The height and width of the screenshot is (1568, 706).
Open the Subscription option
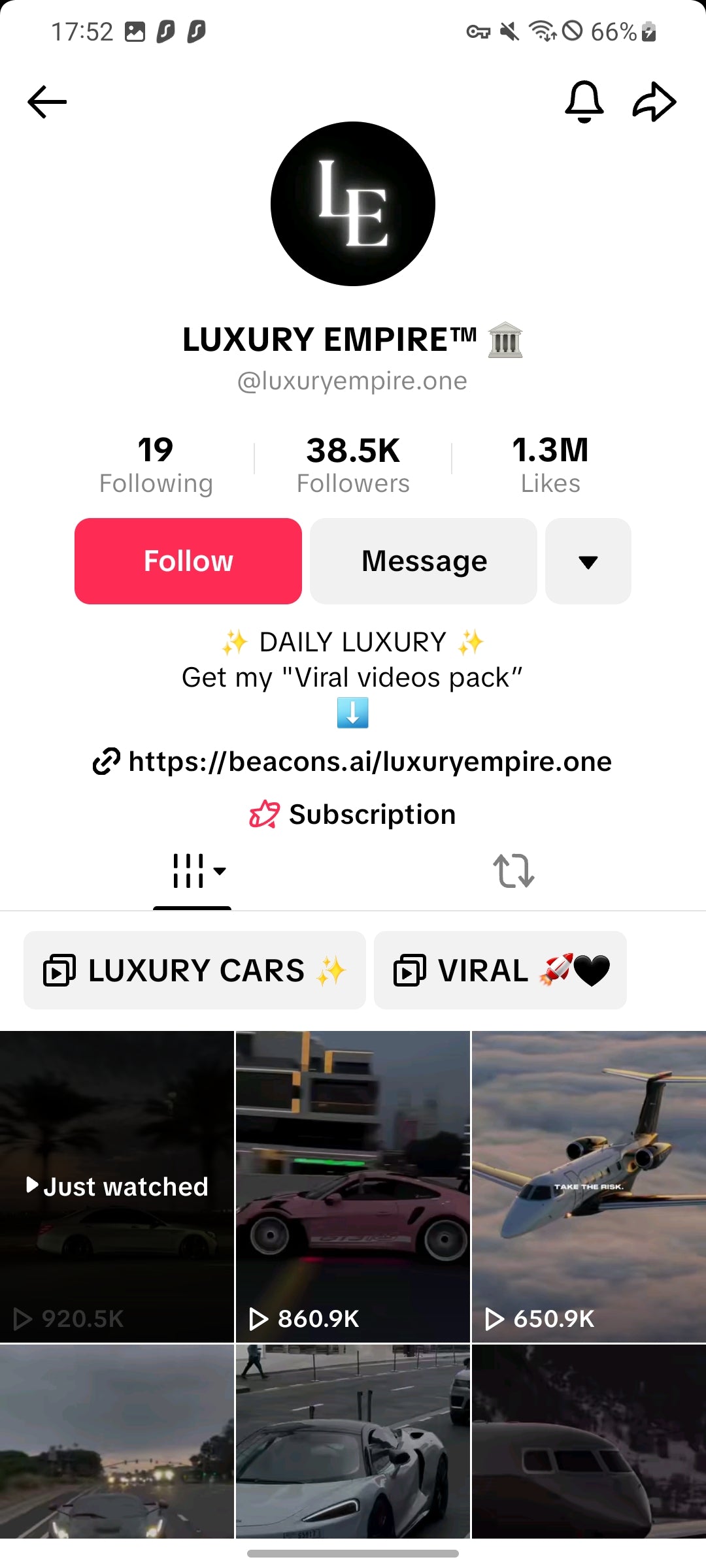pos(353,815)
